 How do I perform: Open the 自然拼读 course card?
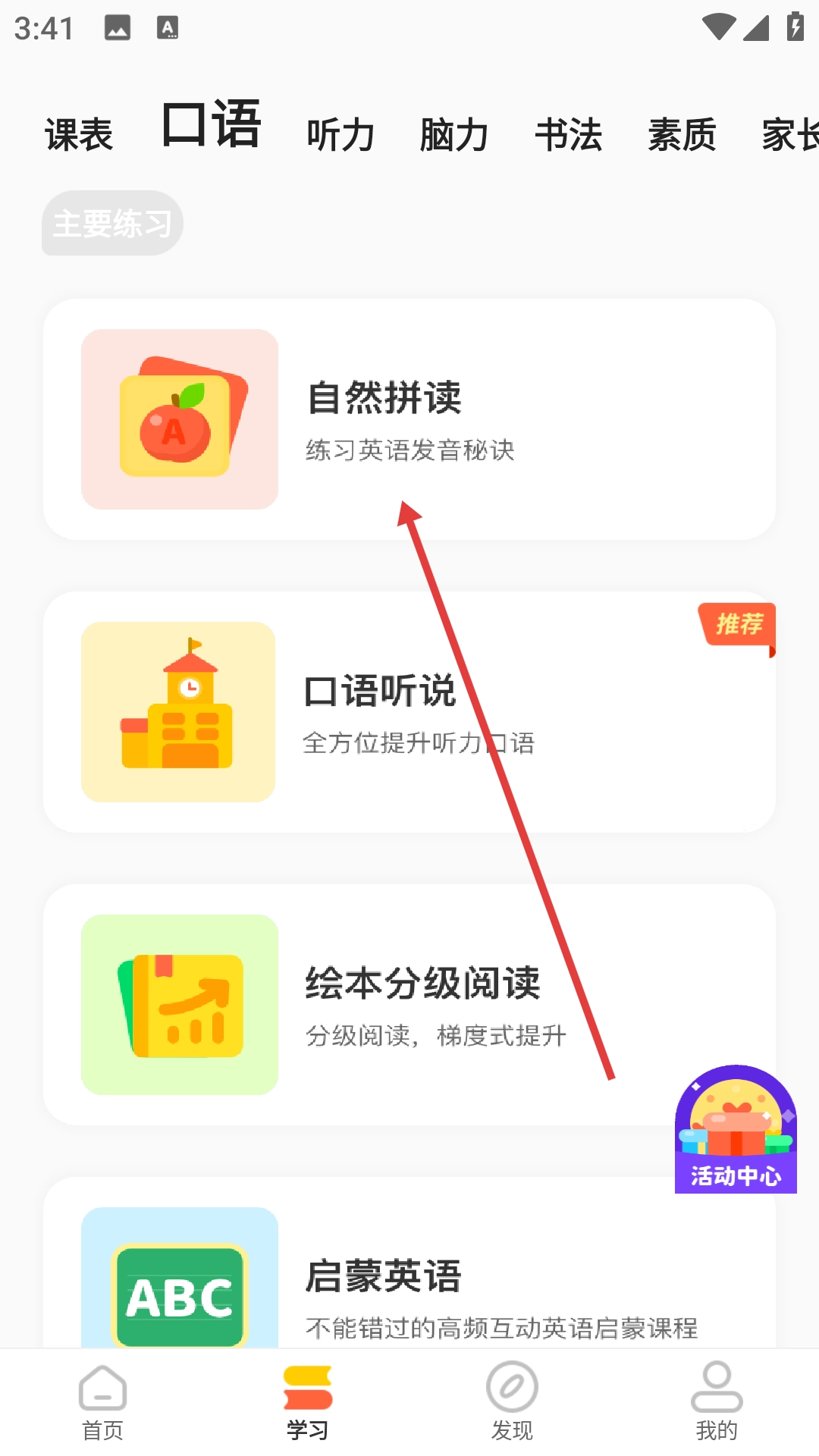(409, 419)
